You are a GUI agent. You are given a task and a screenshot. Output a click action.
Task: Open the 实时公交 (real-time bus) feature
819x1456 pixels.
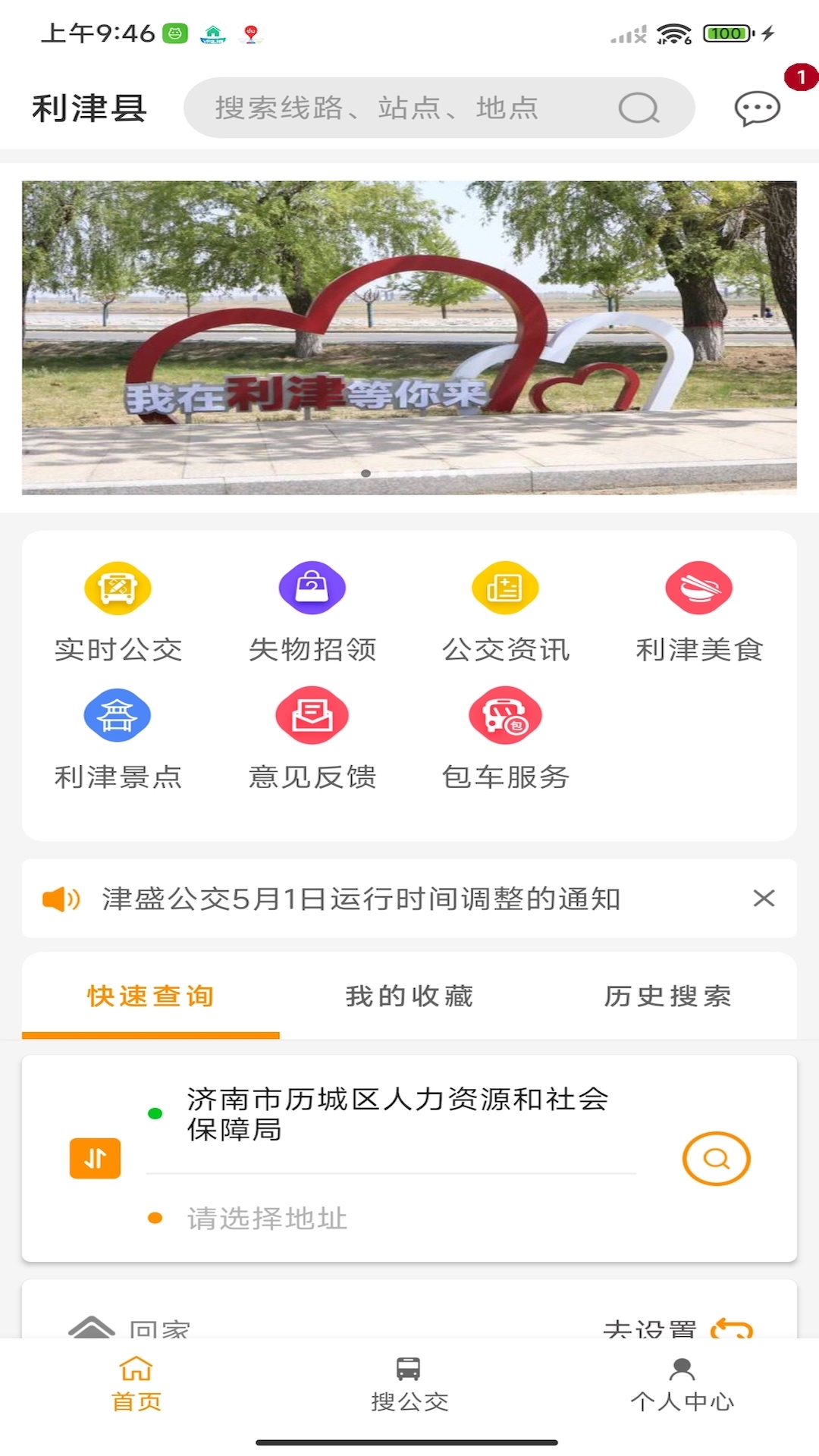coord(117,611)
